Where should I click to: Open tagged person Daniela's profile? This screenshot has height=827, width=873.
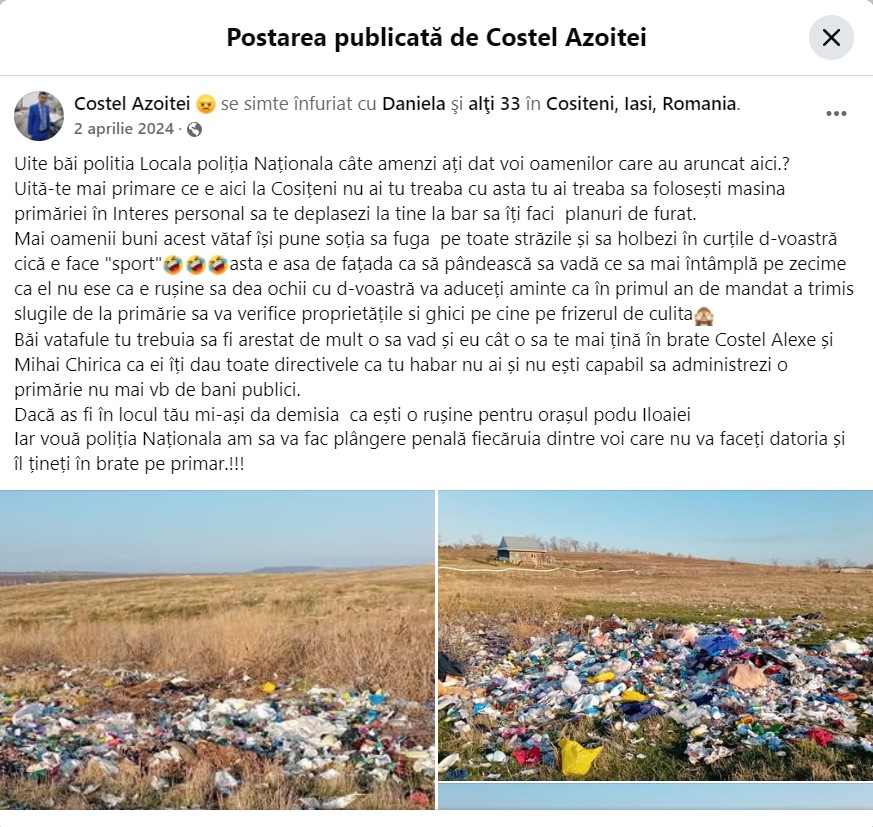[414, 103]
